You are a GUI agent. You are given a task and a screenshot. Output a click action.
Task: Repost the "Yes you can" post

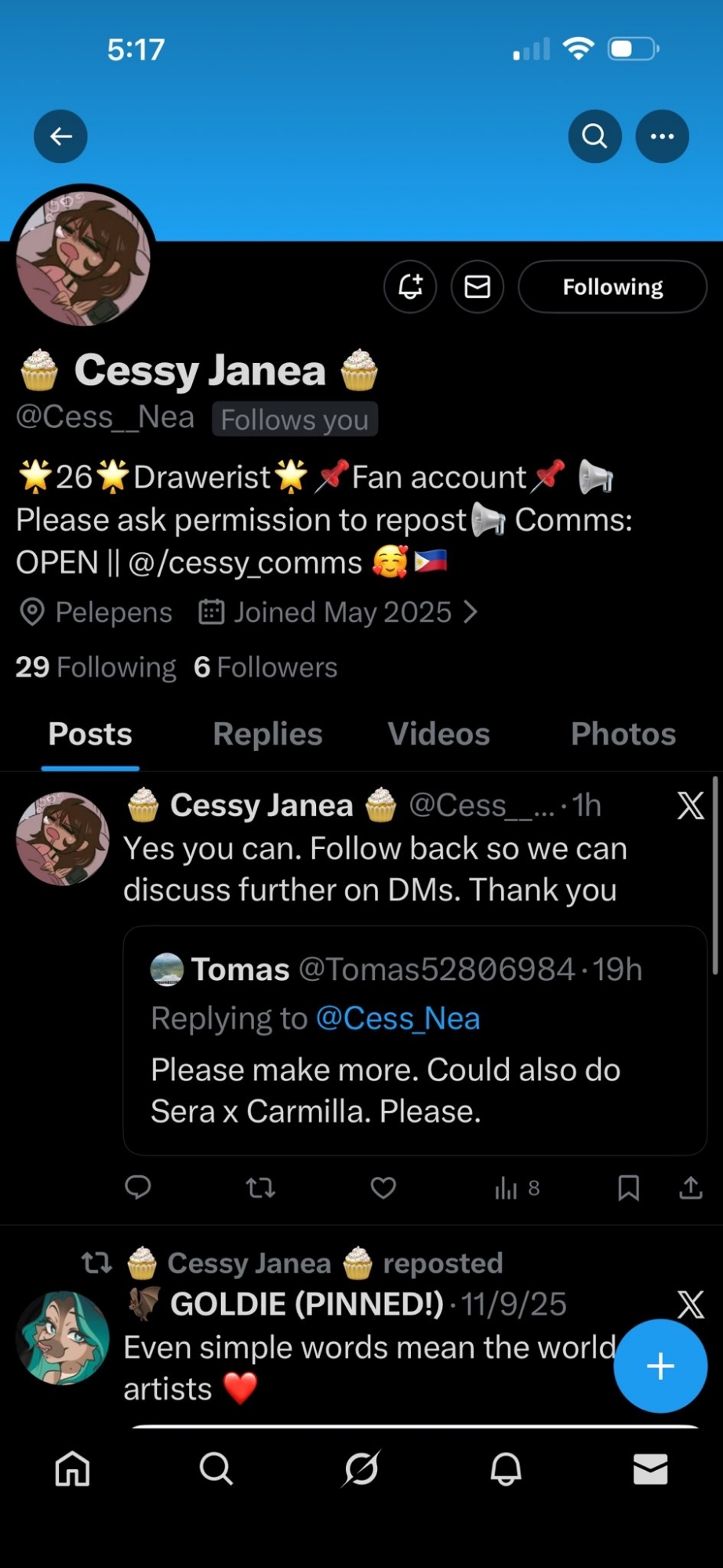[260, 1188]
